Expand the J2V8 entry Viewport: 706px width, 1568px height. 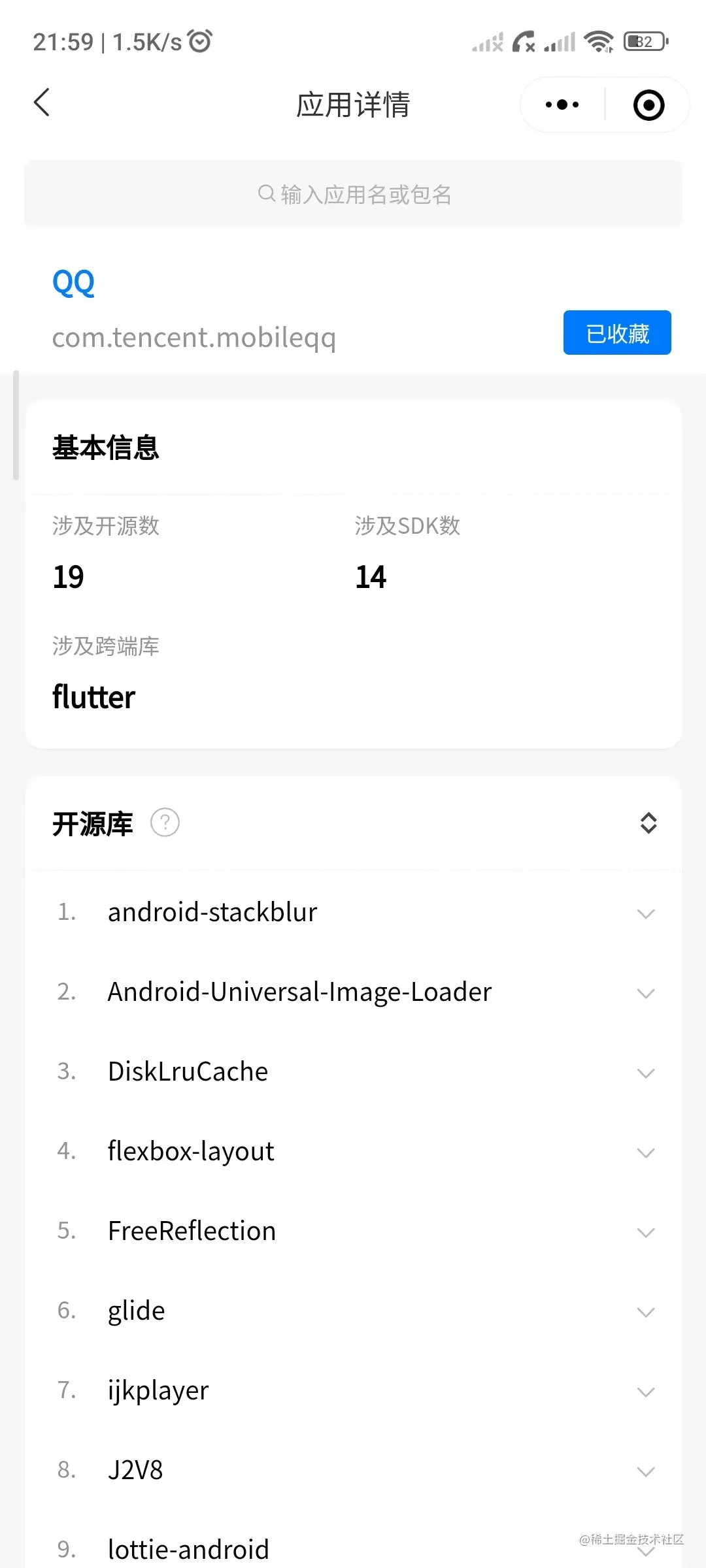click(645, 1471)
